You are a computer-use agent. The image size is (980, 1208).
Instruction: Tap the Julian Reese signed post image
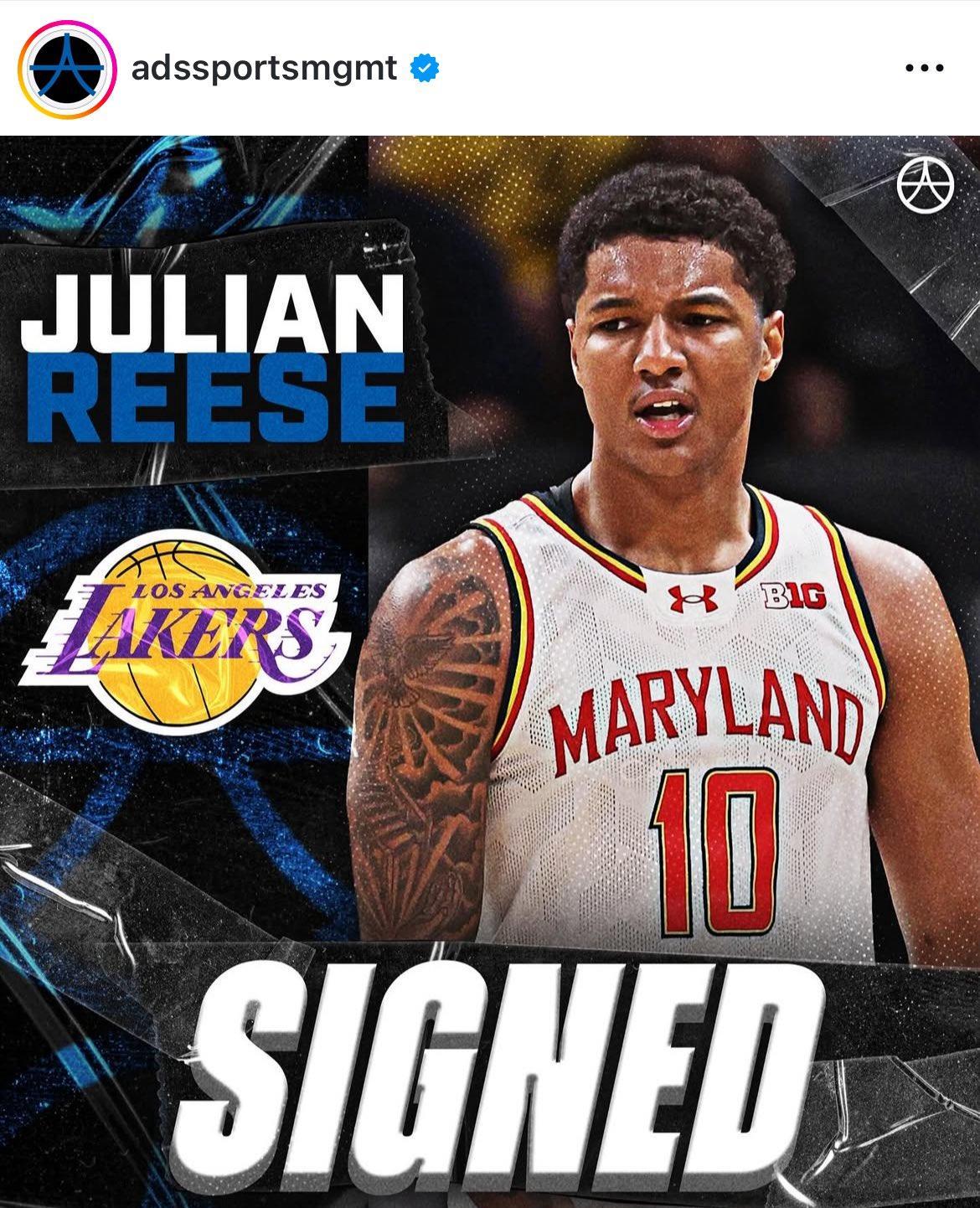[490, 670]
